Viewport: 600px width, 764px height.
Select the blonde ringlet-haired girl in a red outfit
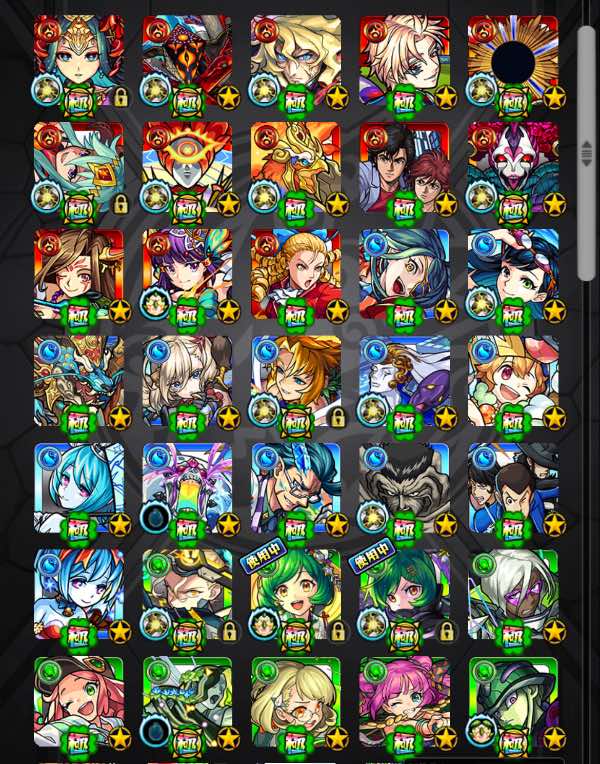point(295,273)
